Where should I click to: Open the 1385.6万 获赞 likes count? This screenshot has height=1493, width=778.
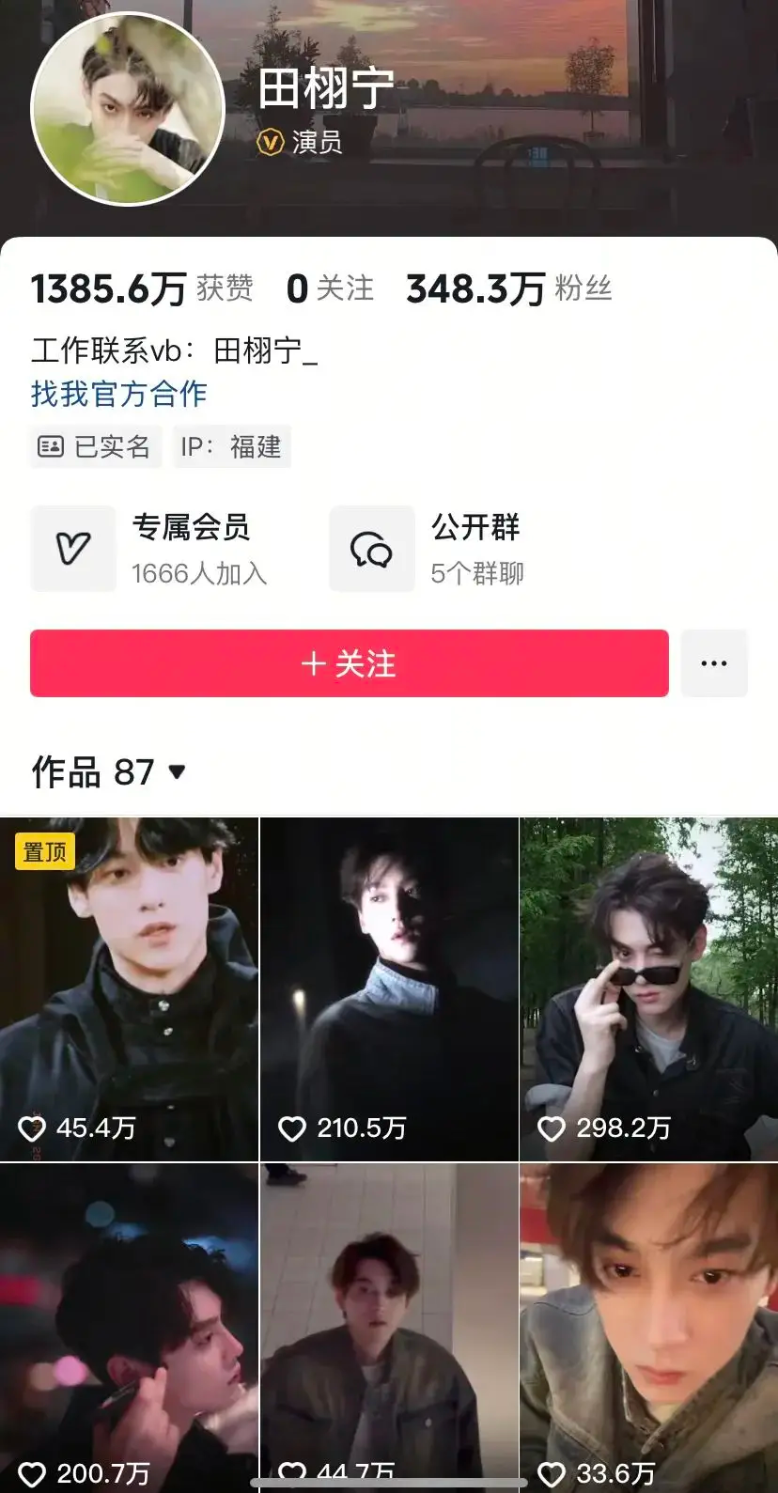[x=142, y=289]
